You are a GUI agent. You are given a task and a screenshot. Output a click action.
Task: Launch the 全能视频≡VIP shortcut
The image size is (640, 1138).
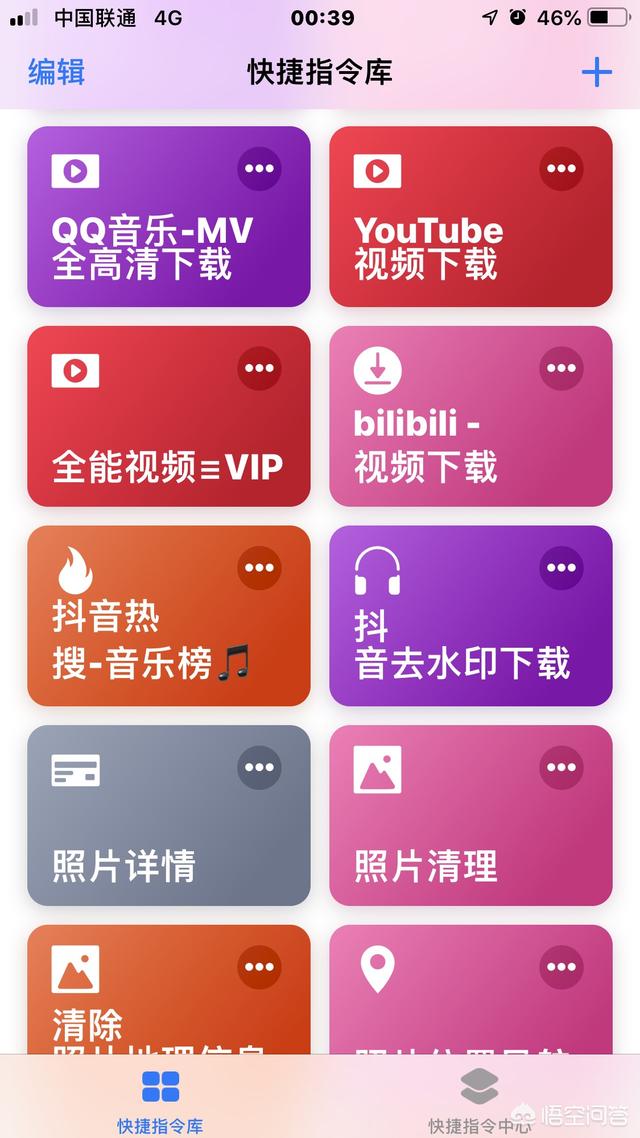click(169, 416)
